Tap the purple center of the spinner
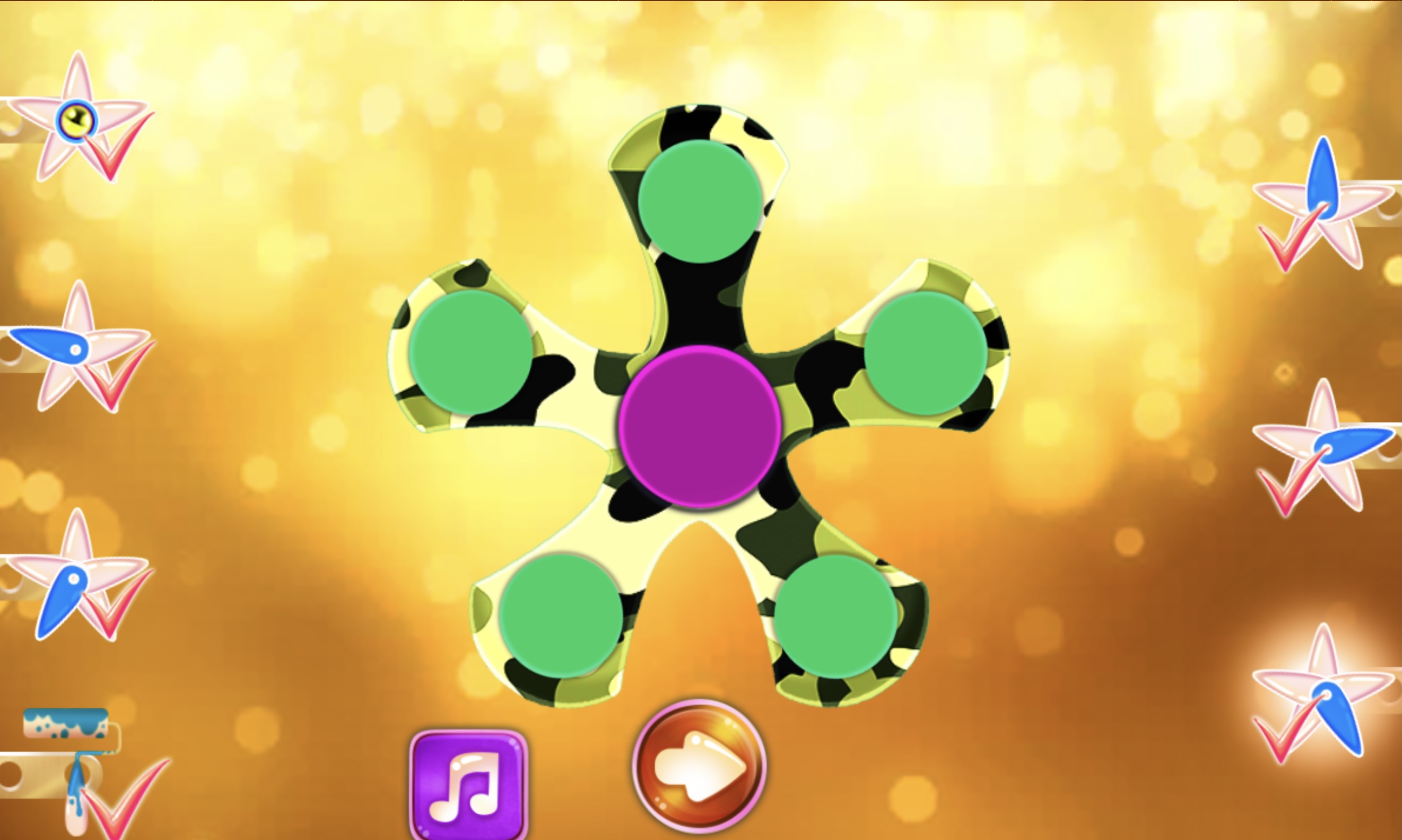1402x840 pixels. pyautogui.click(x=699, y=426)
